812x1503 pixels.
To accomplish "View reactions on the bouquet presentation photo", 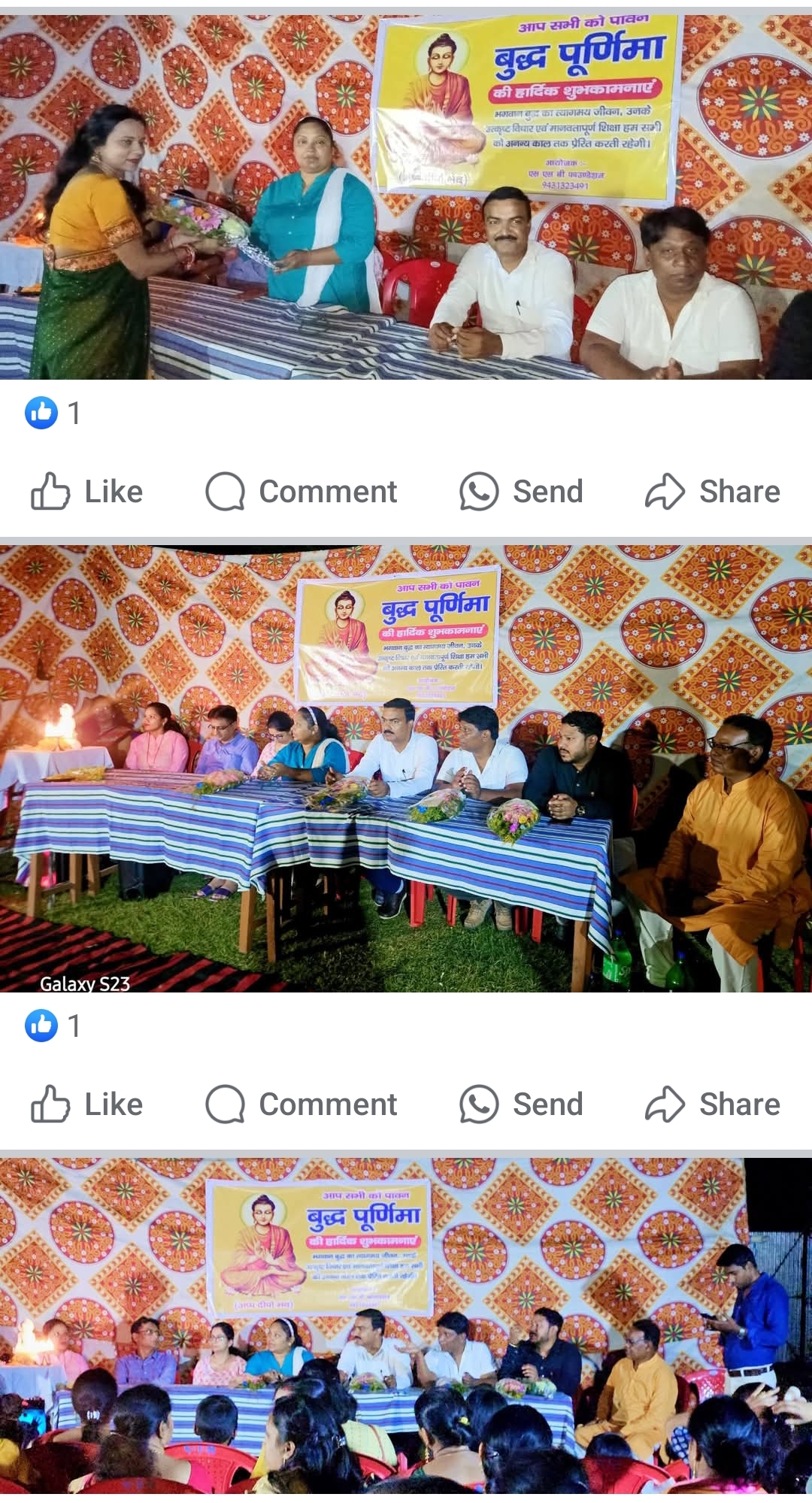I will pyautogui.click(x=53, y=413).
